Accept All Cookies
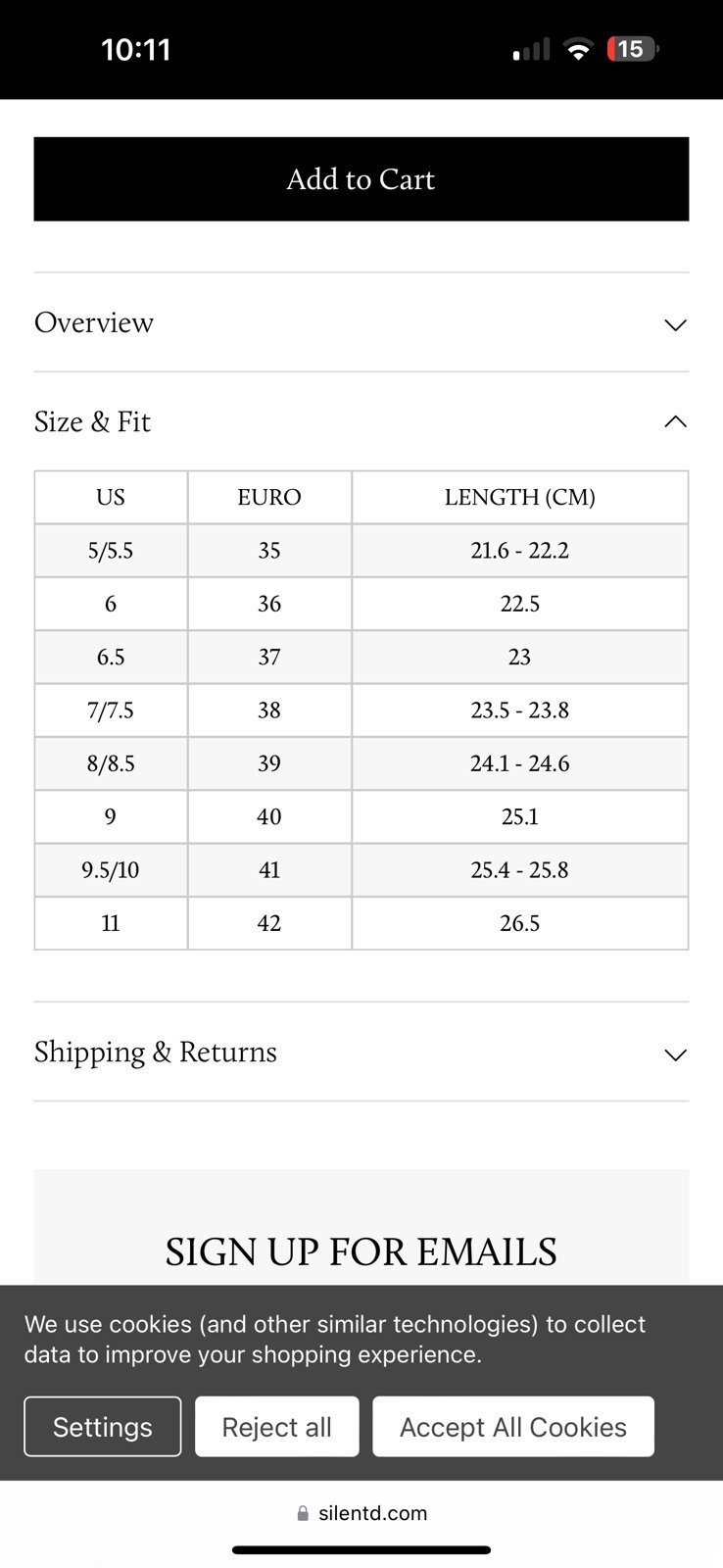The width and height of the screenshot is (723, 1568). (x=513, y=1427)
